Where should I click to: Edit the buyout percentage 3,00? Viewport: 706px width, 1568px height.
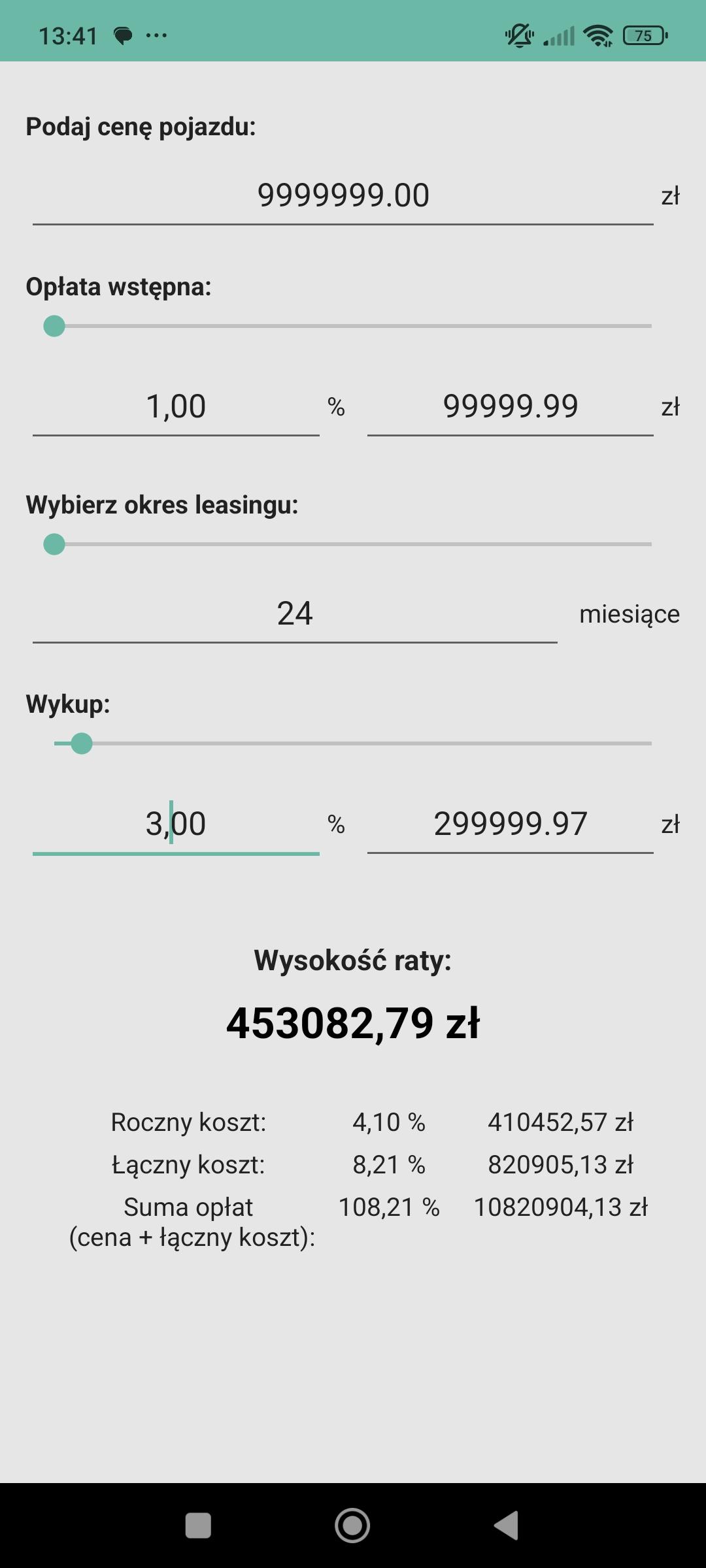[x=176, y=824]
